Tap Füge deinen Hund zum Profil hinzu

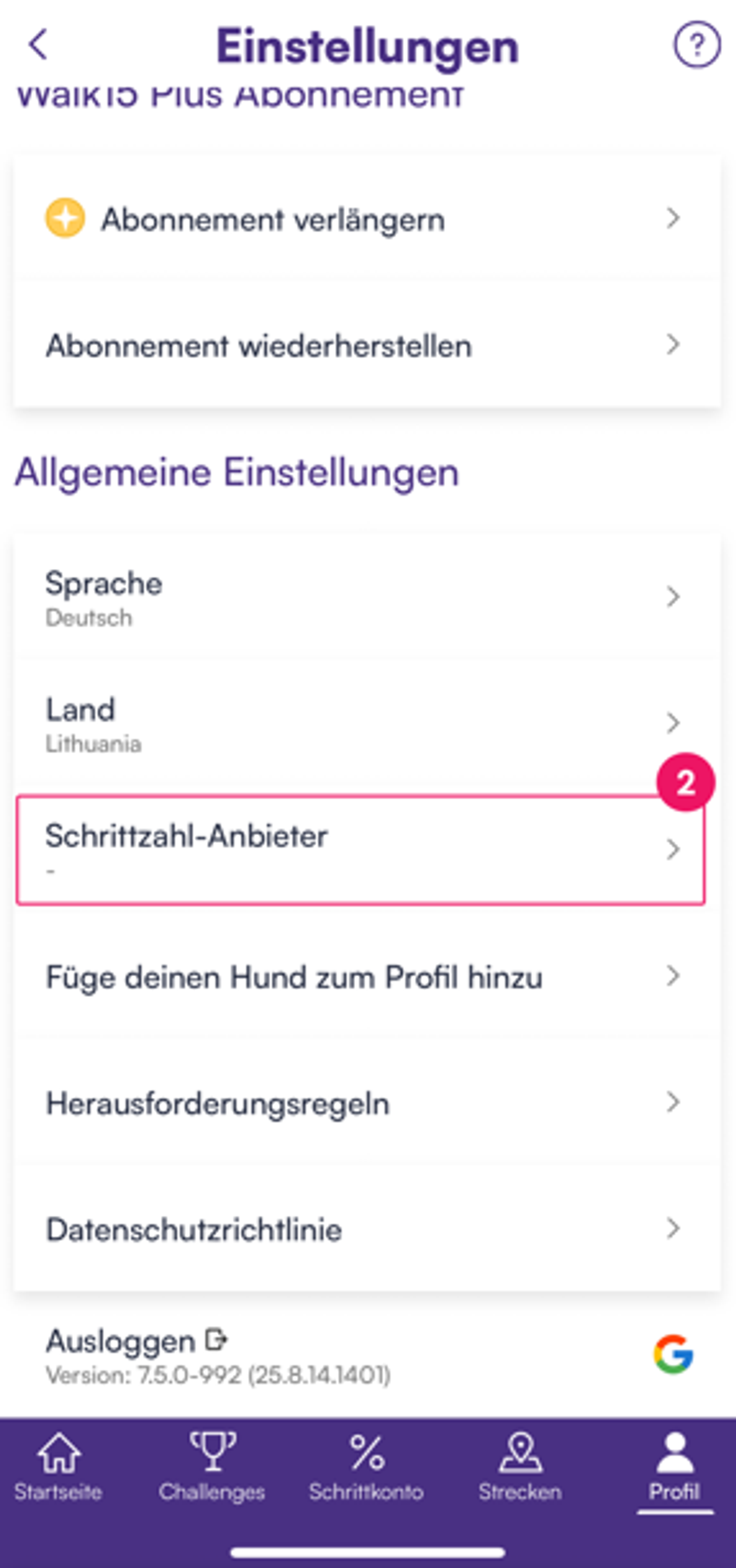coord(366,977)
